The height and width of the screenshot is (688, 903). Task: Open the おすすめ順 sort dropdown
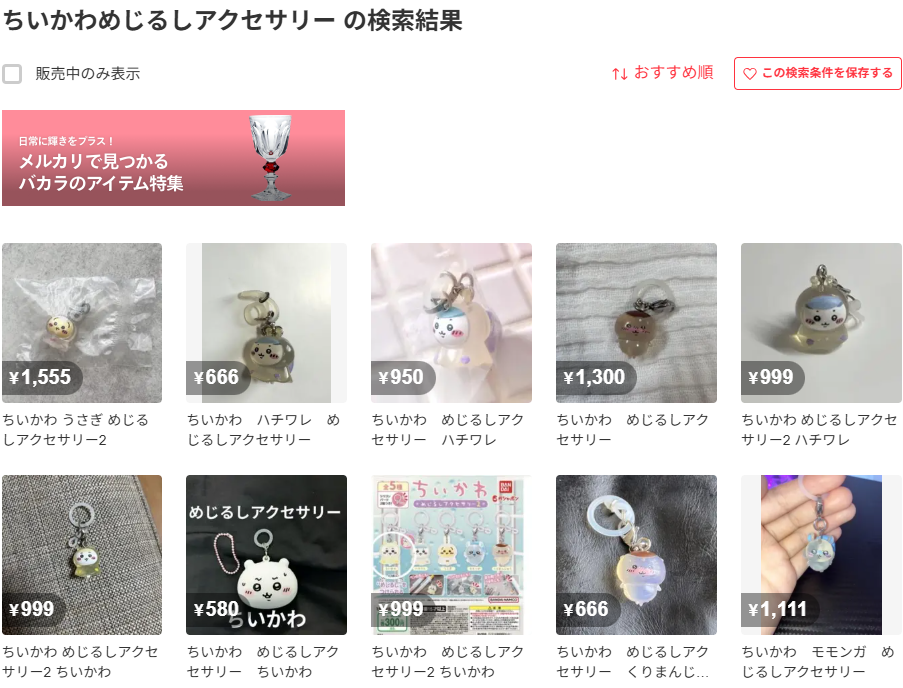[662, 73]
